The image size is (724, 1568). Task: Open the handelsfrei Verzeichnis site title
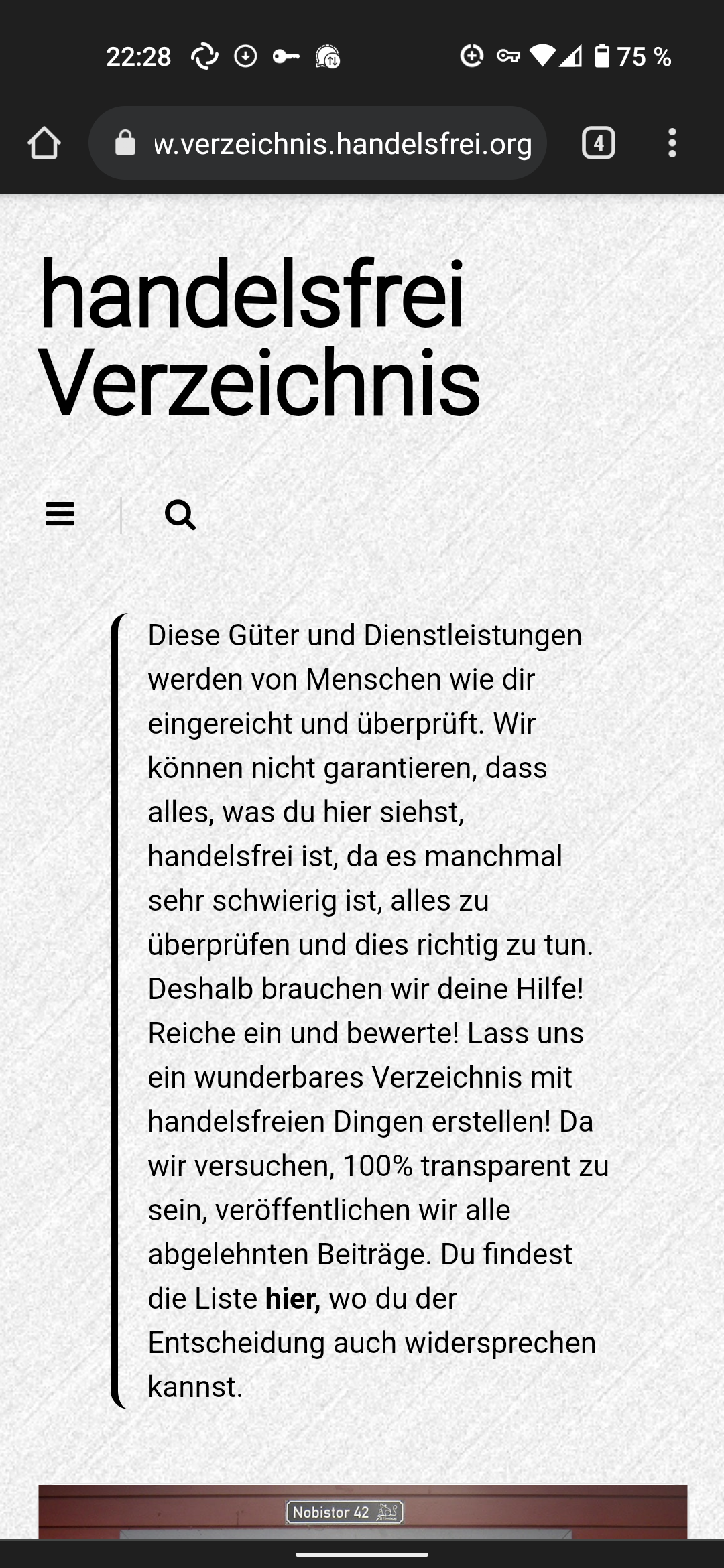pos(259,338)
